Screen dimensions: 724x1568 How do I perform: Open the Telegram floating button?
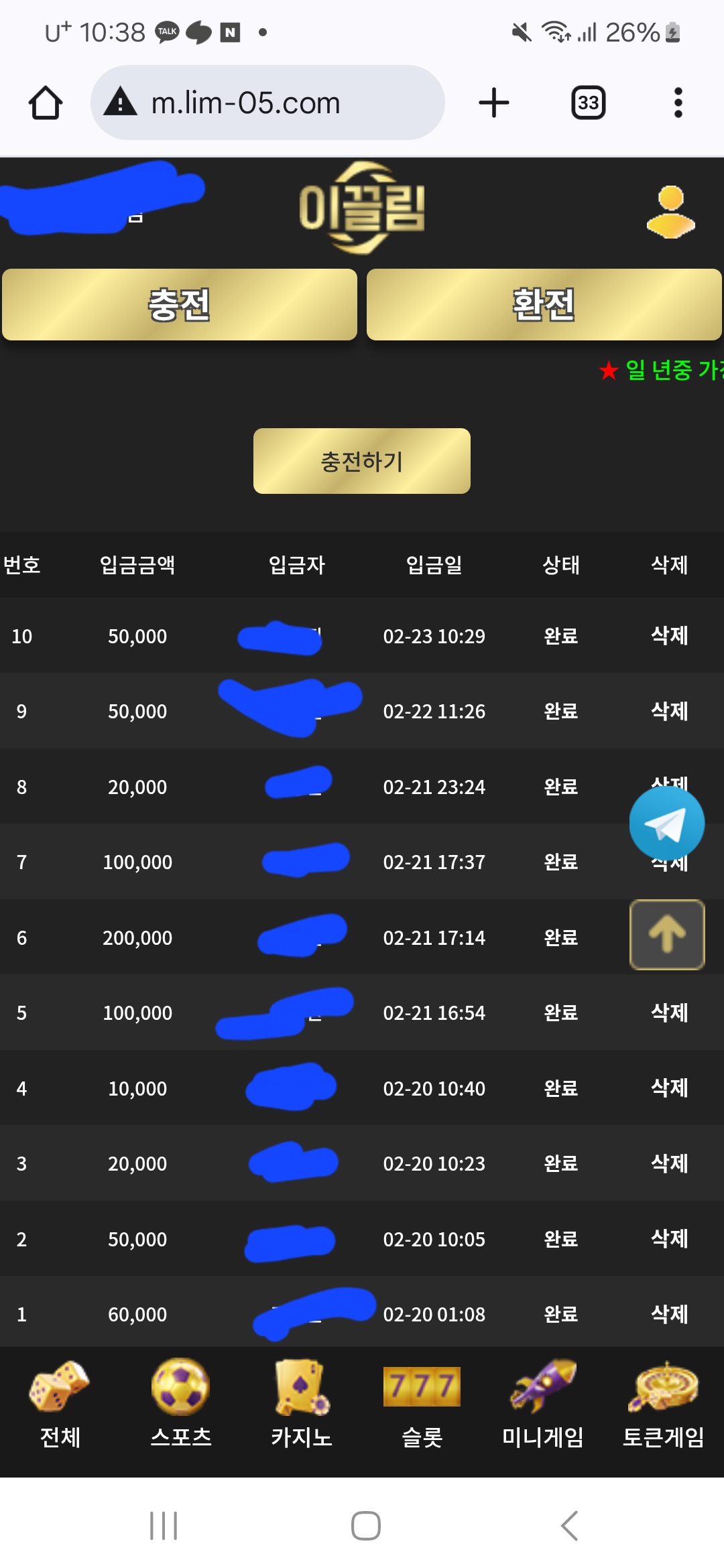click(x=666, y=824)
